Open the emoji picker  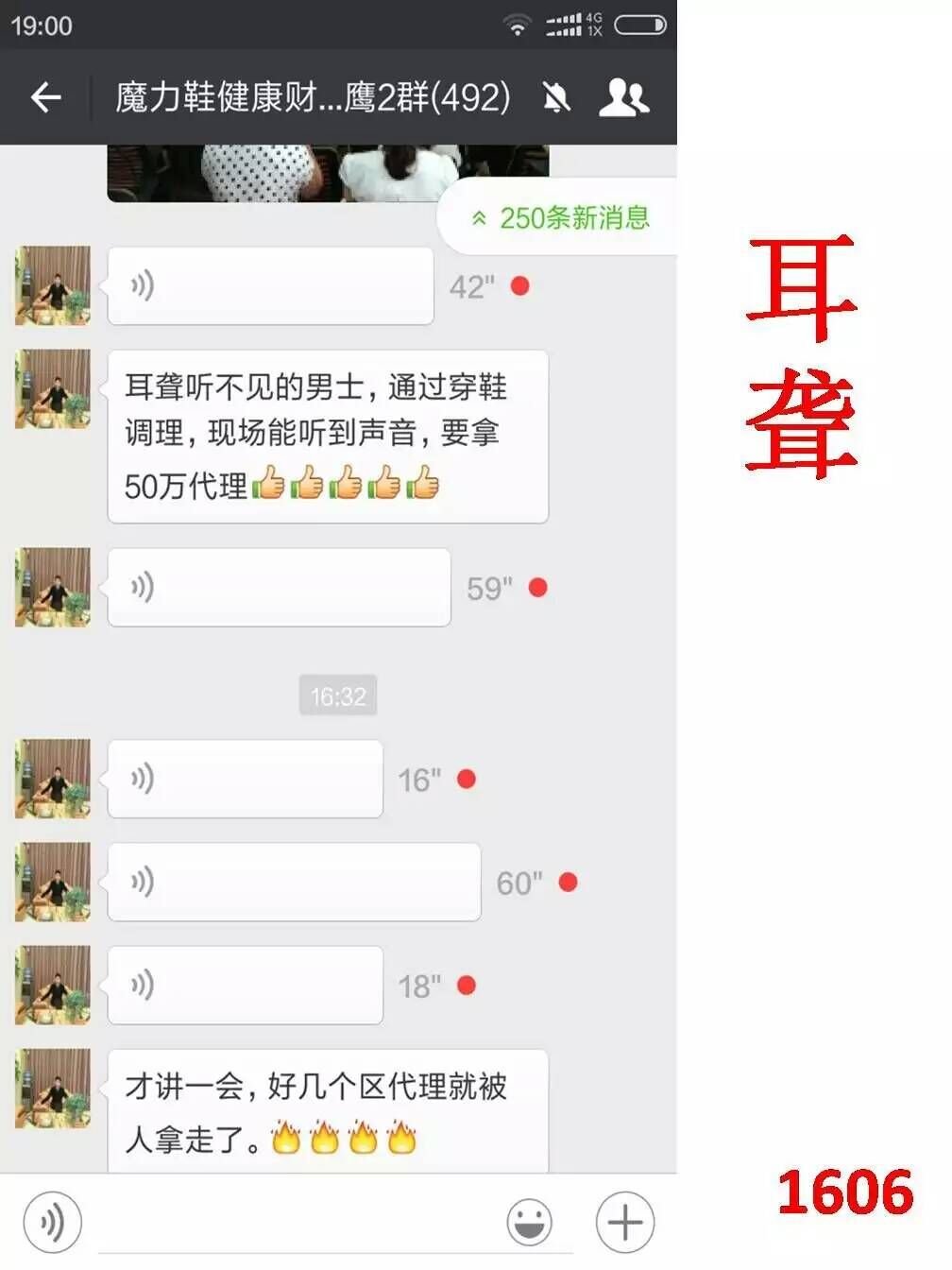(x=530, y=1223)
